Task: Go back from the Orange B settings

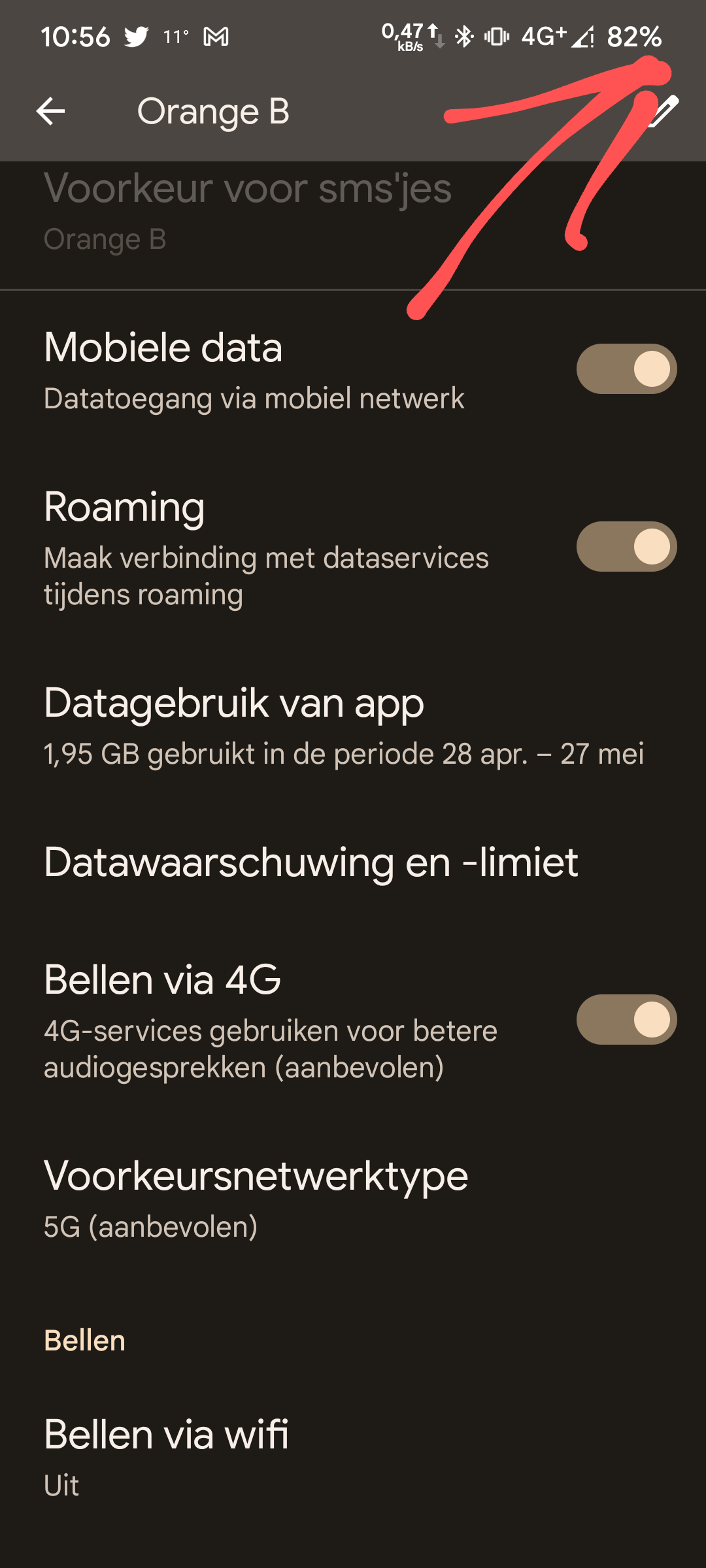Action: point(50,111)
